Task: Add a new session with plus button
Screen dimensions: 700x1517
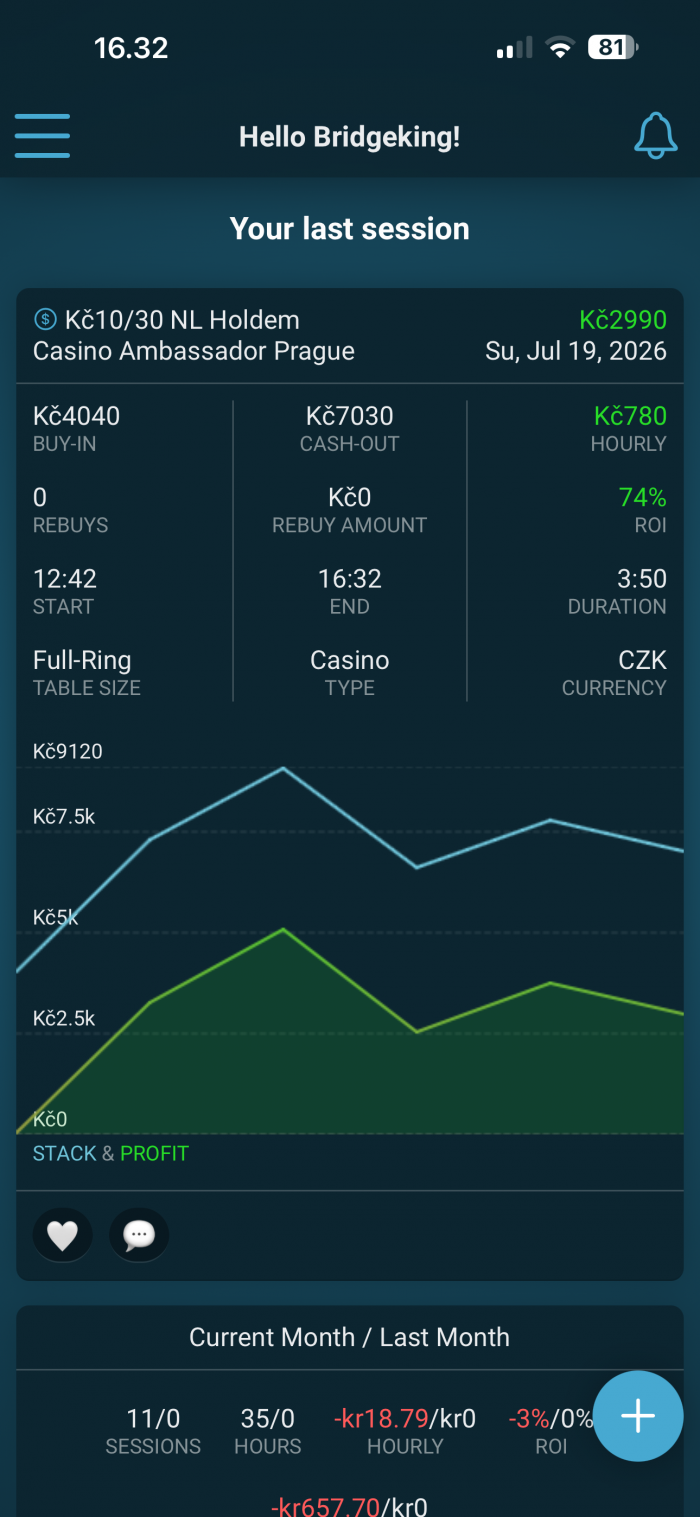Action: point(638,1416)
